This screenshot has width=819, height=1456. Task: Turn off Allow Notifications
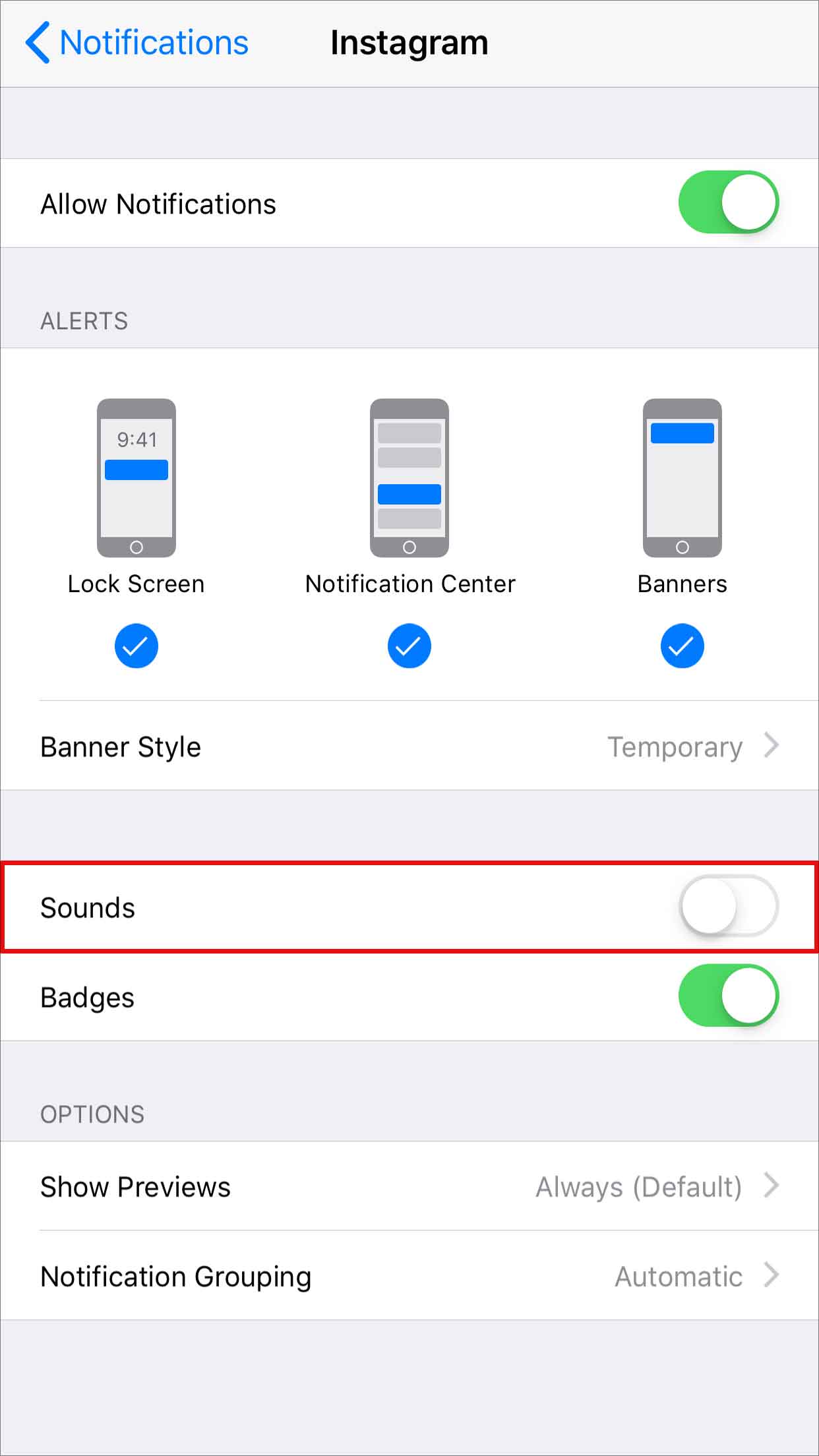pyautogui.click(x=728, y=202)
